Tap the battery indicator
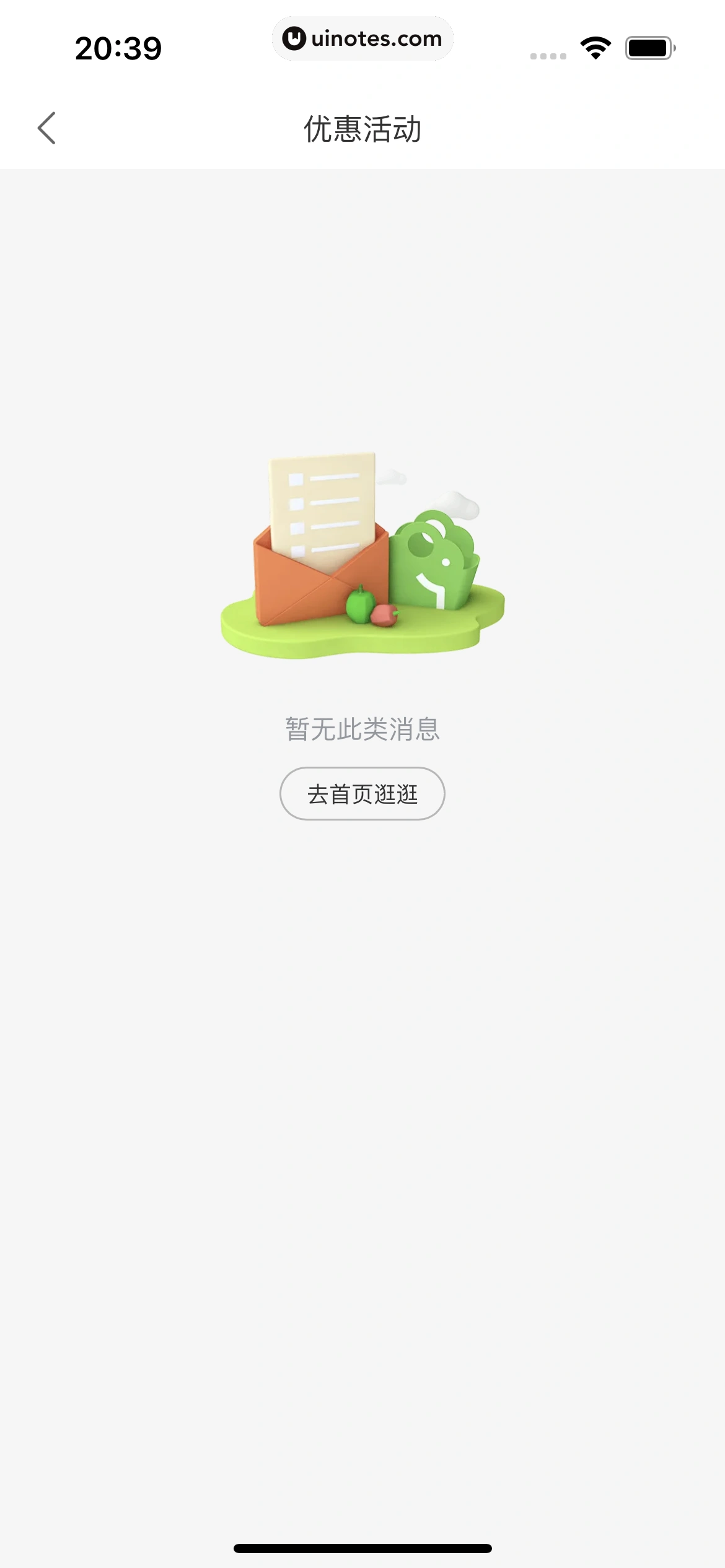725x1568 pixels. click(x=648, y=48)
